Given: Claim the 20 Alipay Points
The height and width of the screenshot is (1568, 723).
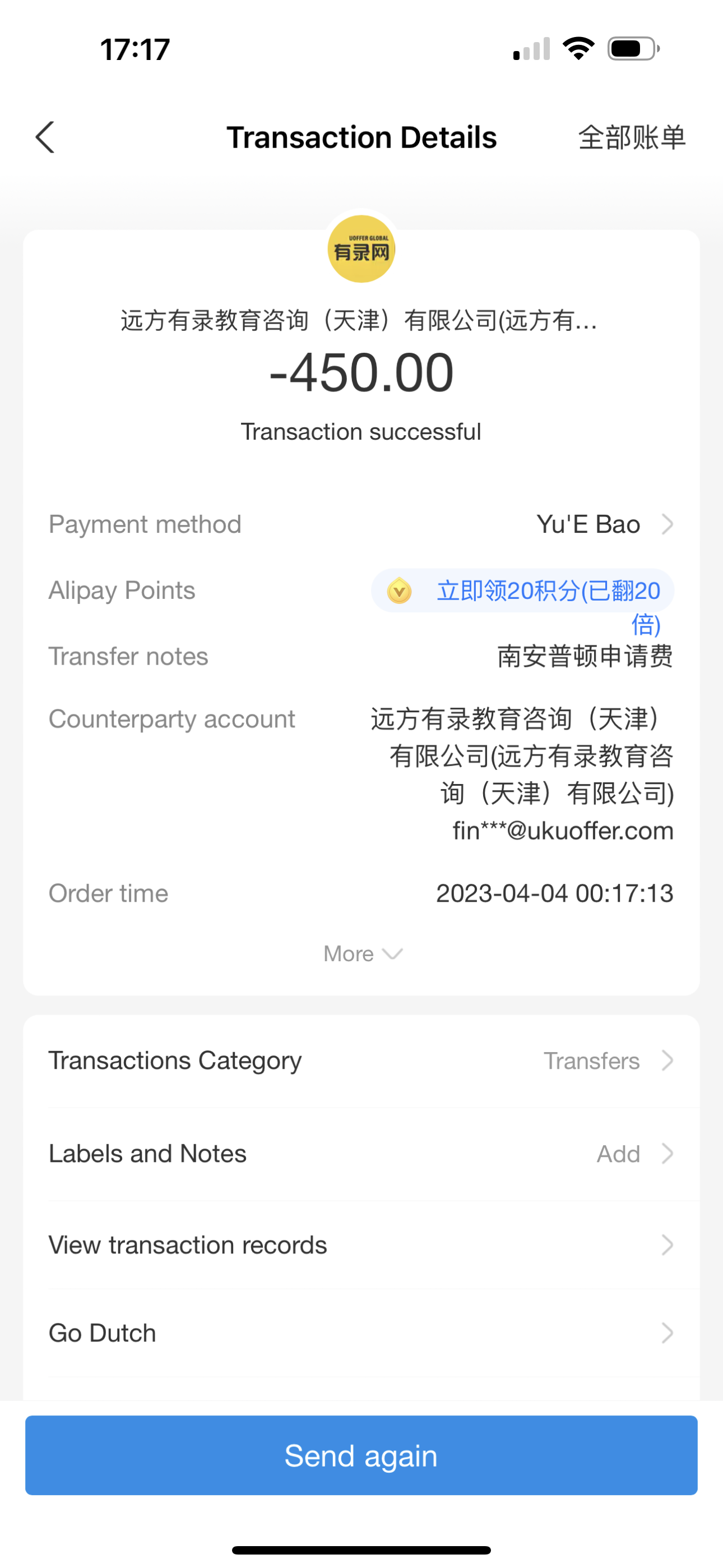Looking at the screenshot, I should (522, 591).
